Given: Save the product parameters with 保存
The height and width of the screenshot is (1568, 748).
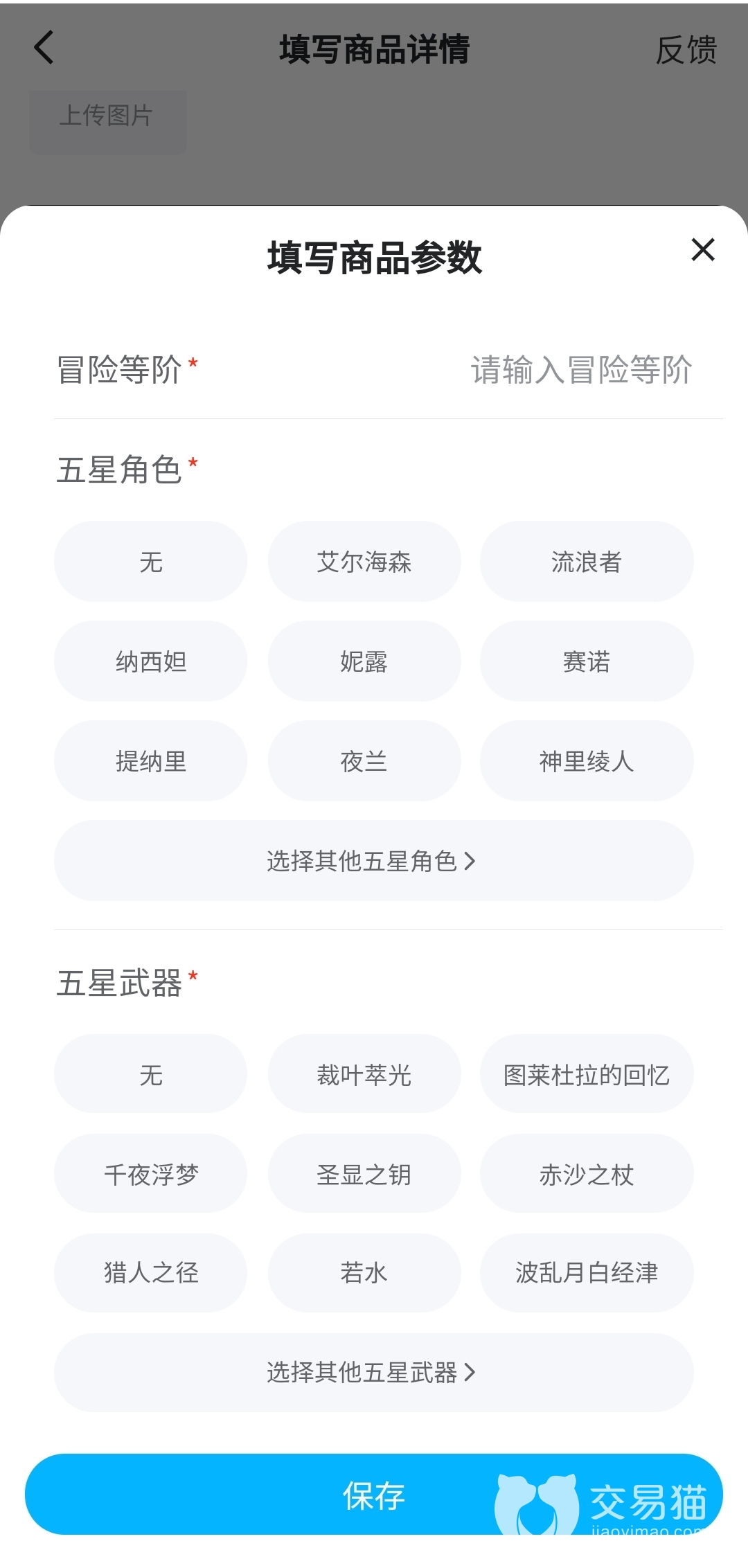Looking at the screenshot, I should pyautogui.click(x=373, y=1495).
